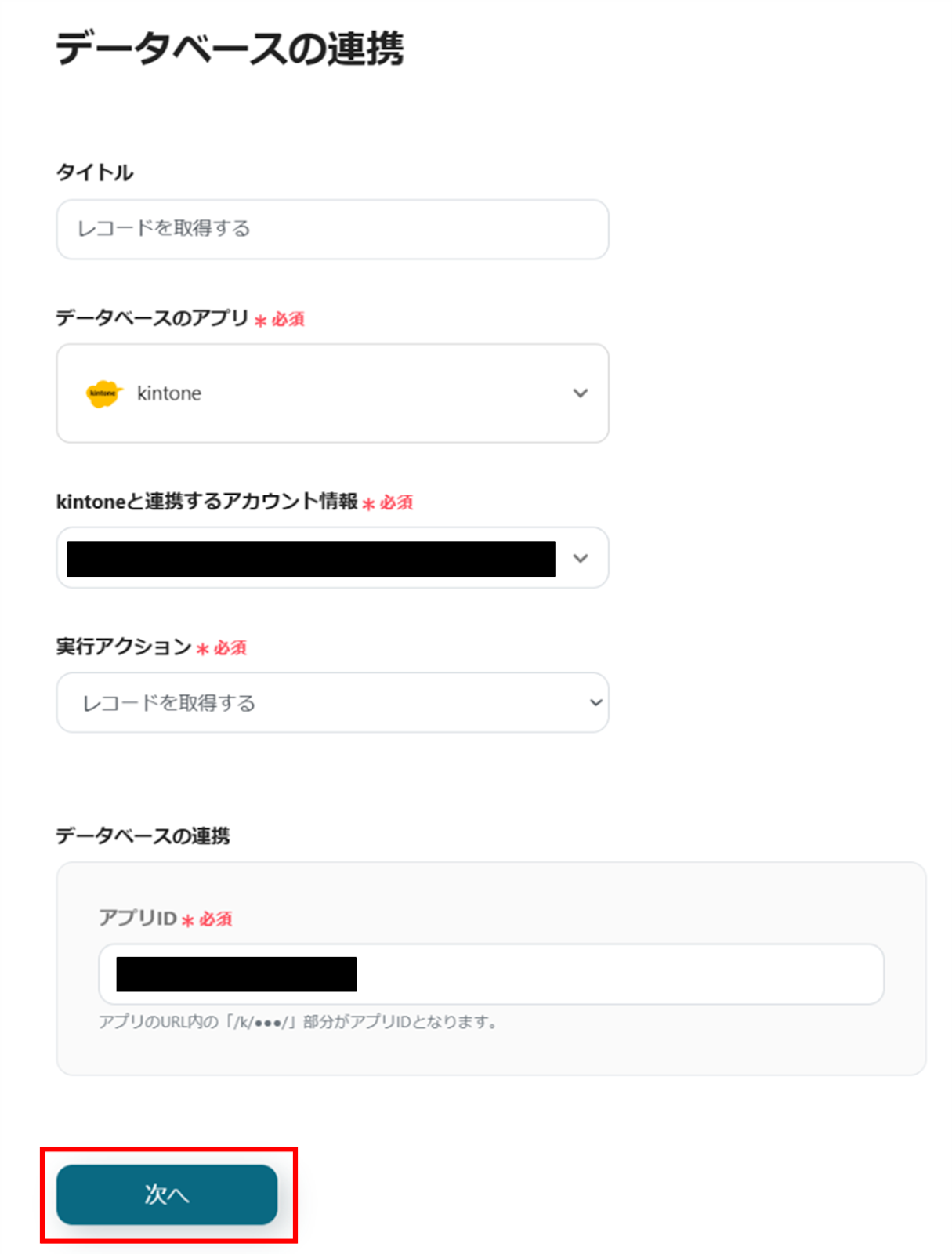Open the データベースのアプリ kintone dropdown

pyautogui.click(x=332, y=393)
